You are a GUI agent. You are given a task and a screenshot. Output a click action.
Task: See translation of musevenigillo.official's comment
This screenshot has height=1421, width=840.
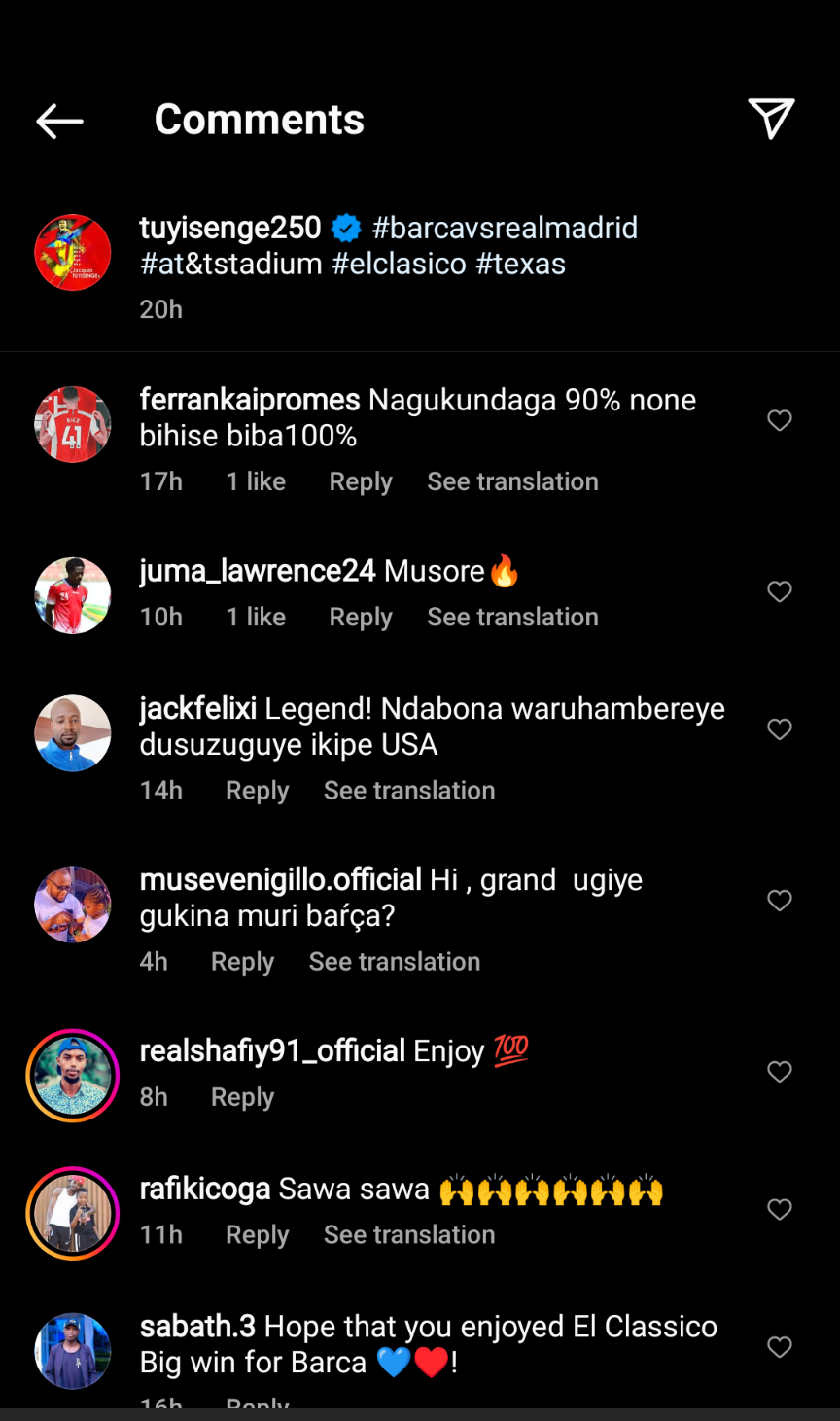click(x=394, y=962)
